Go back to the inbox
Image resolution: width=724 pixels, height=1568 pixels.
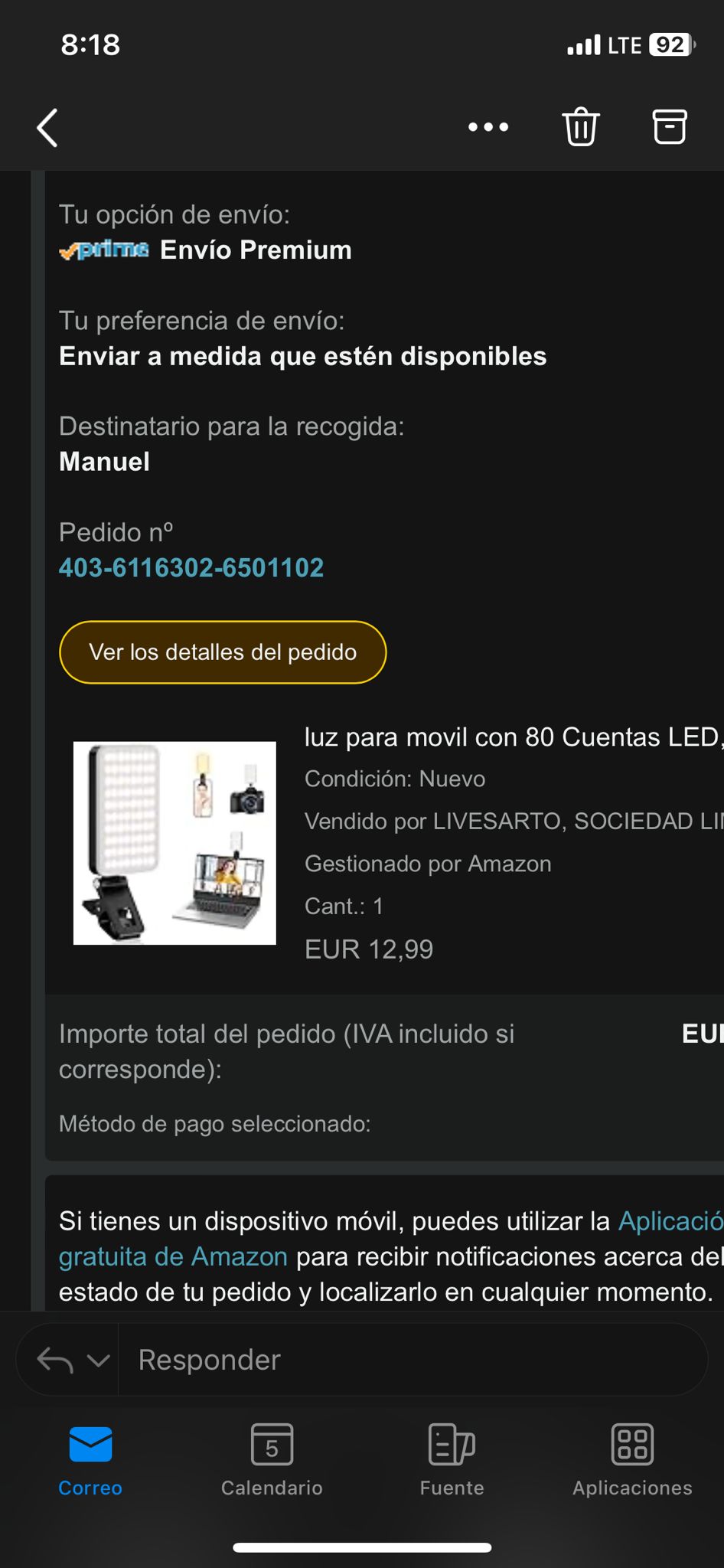pyautogui.click(x=47, y=127)
